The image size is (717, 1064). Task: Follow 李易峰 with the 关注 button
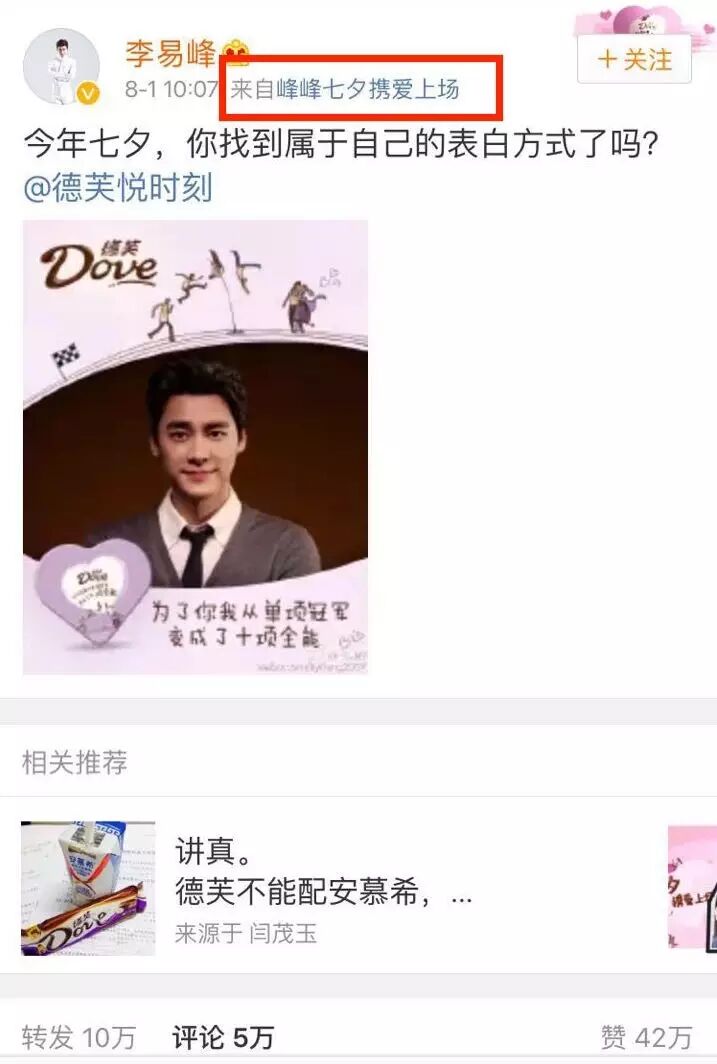634,59
